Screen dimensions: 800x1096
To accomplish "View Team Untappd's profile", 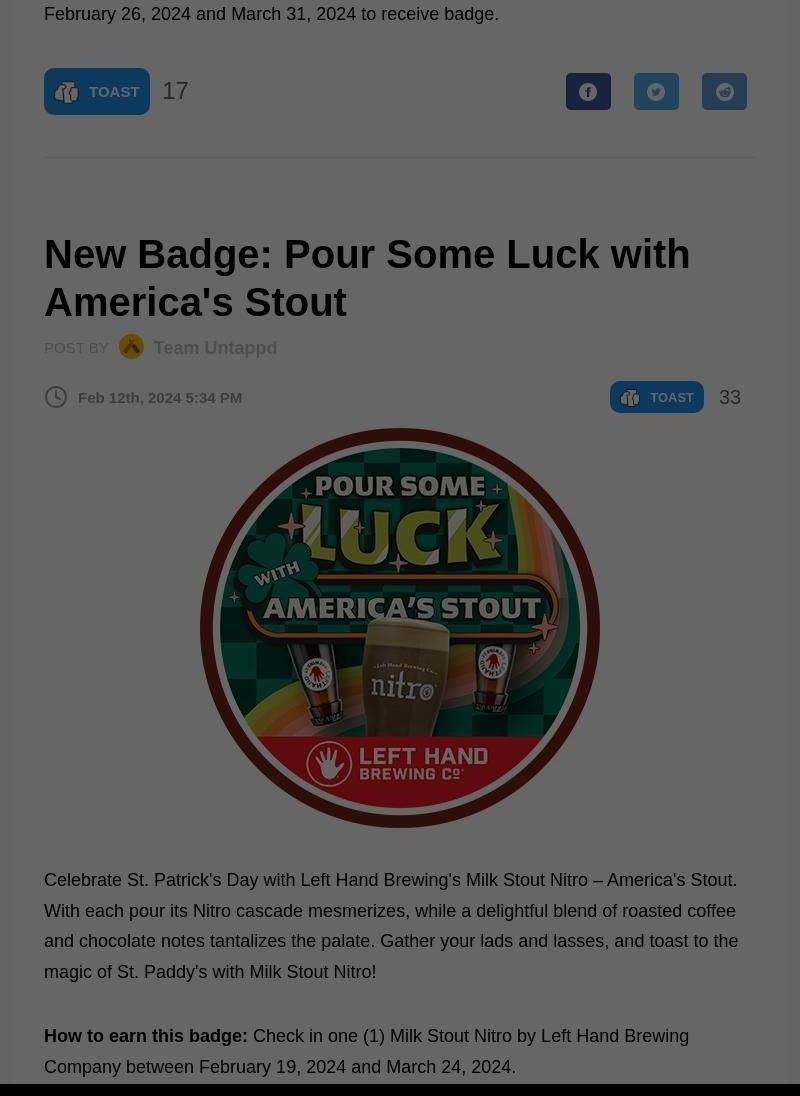I will [x=214, y=348].
